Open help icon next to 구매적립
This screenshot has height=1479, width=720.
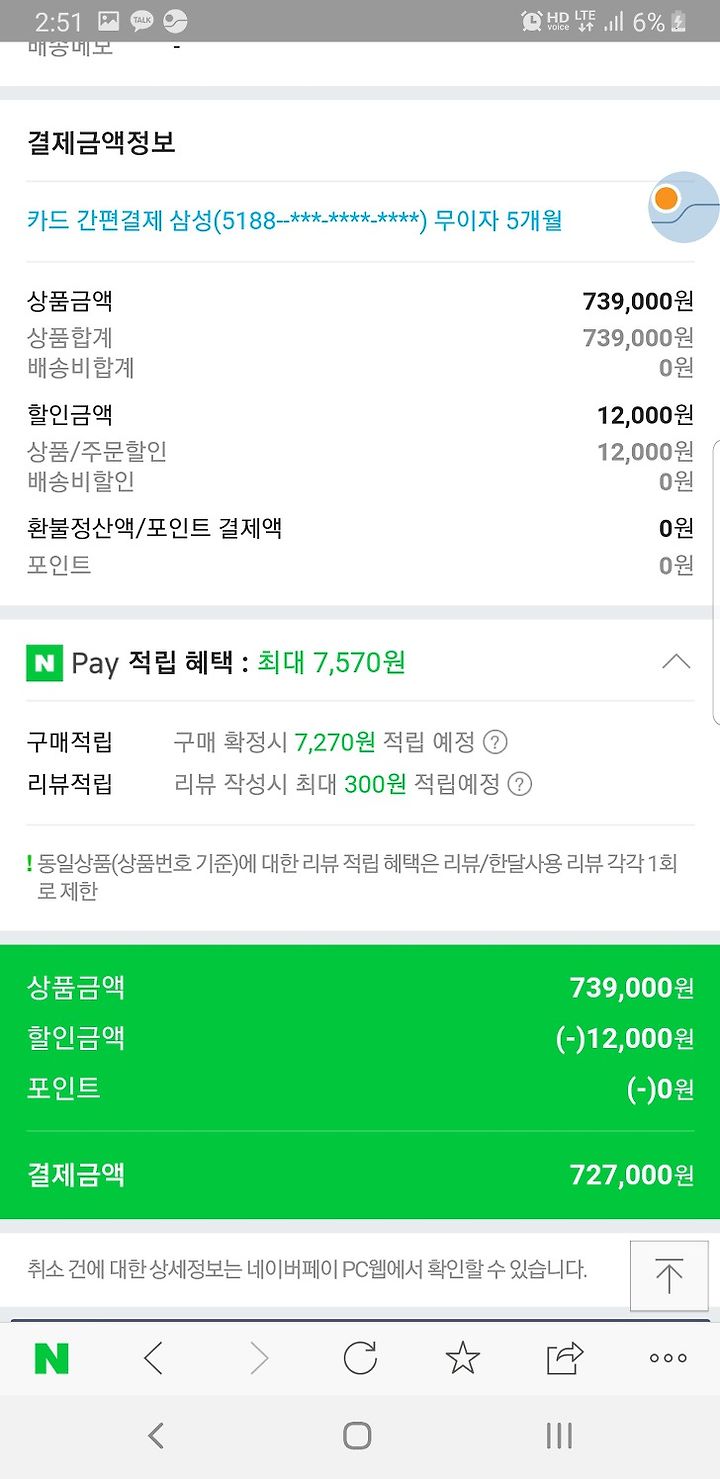tap(495, 742)
